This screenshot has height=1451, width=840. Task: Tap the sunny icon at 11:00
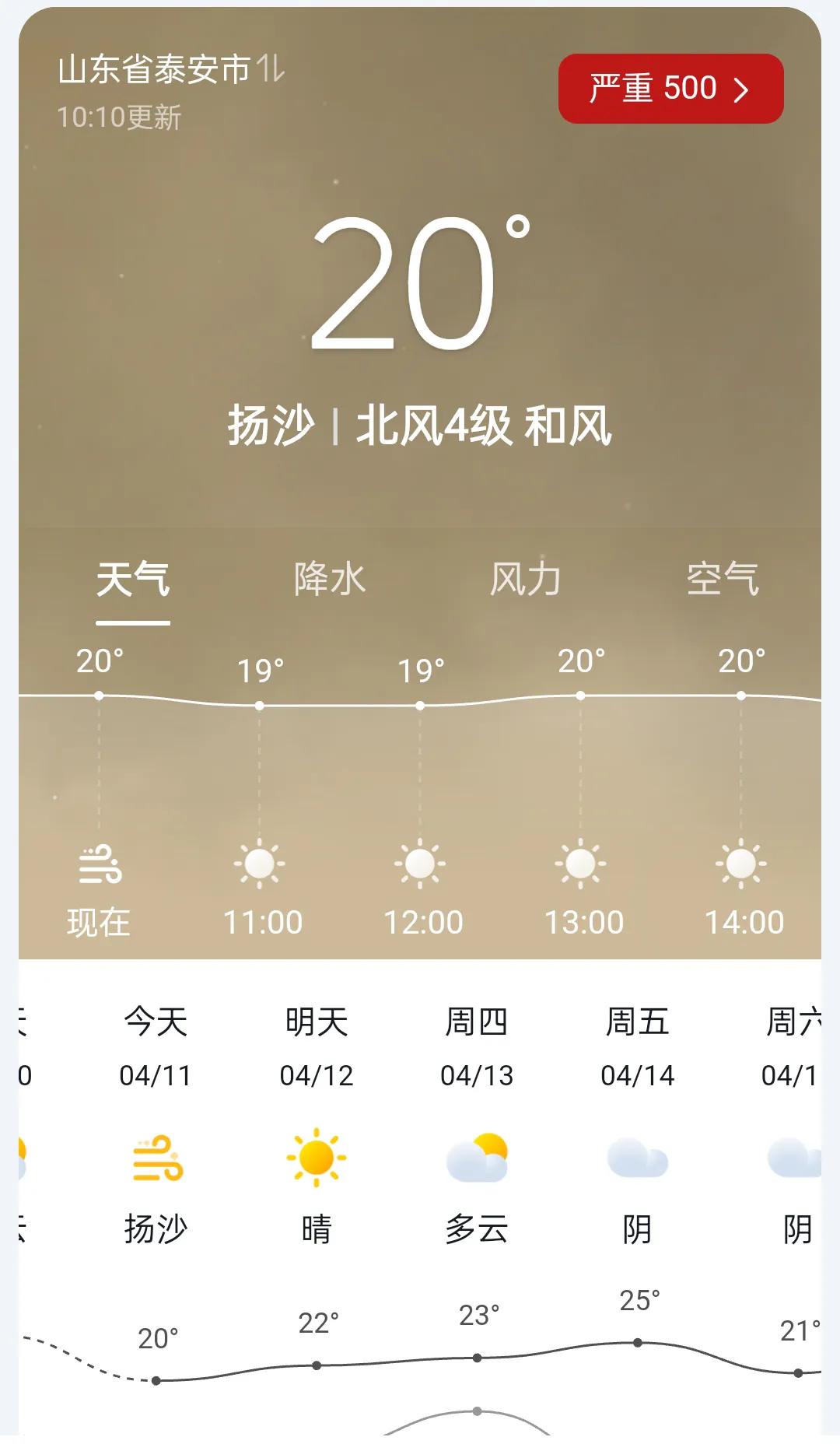point(259,865)
